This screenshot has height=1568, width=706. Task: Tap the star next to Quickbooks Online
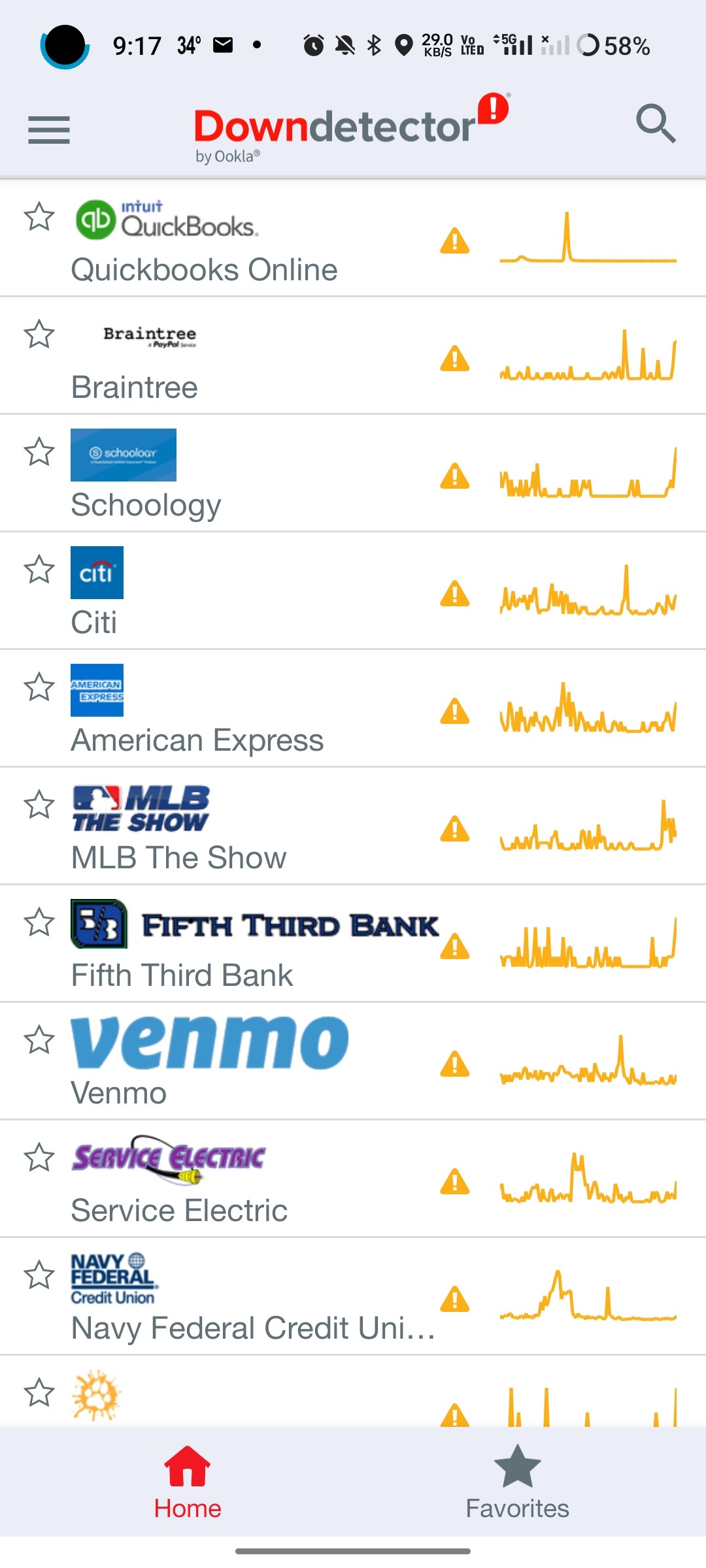[39, 216]
